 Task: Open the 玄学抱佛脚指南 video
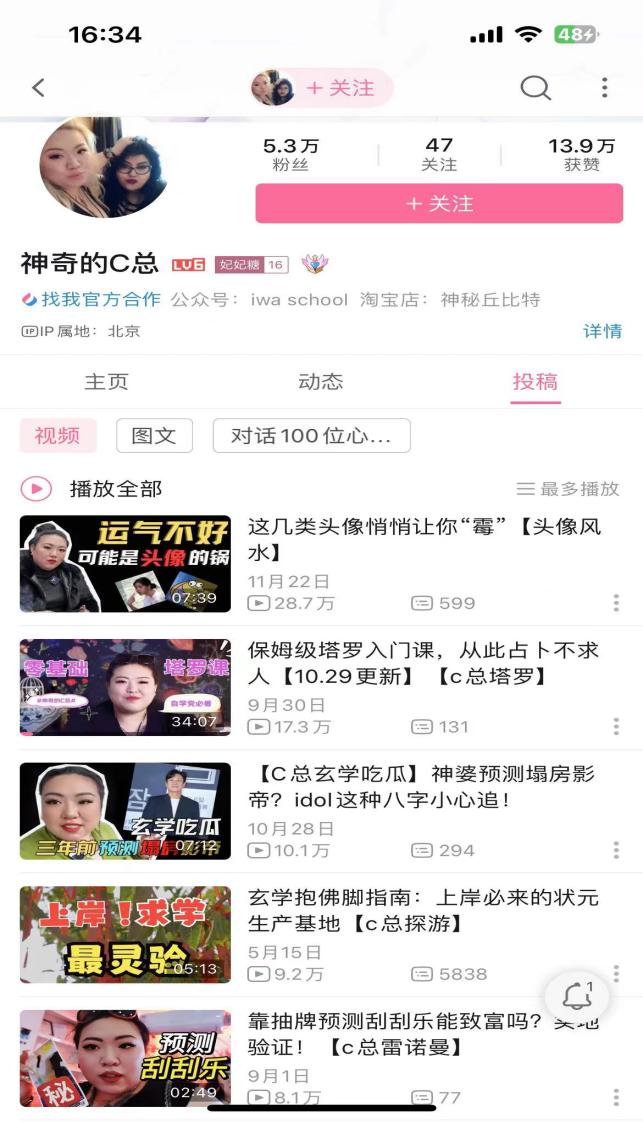[424, 910]
